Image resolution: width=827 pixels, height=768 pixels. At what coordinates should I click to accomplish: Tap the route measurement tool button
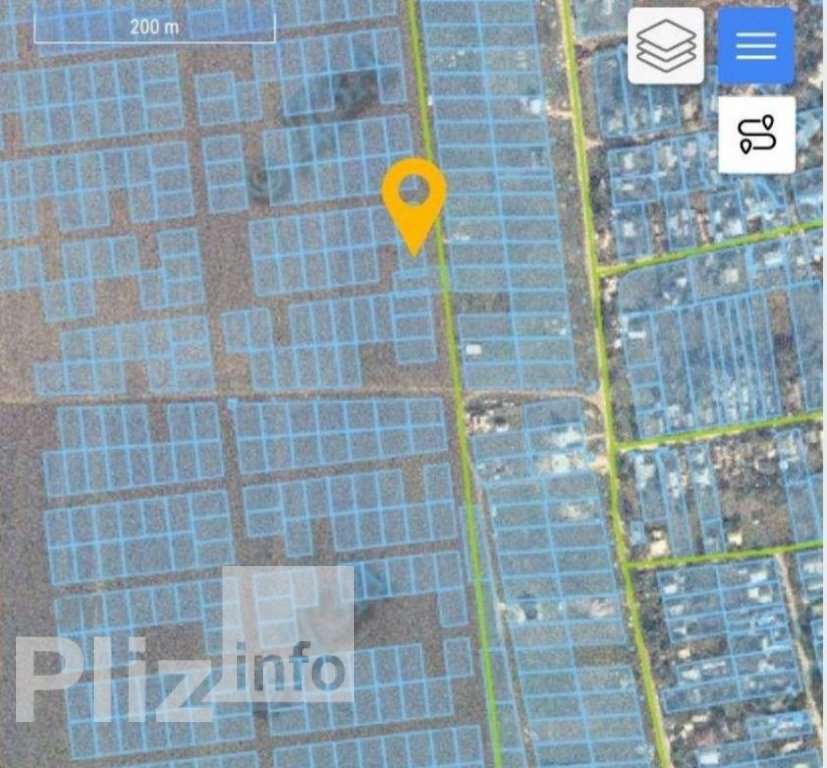756,135
